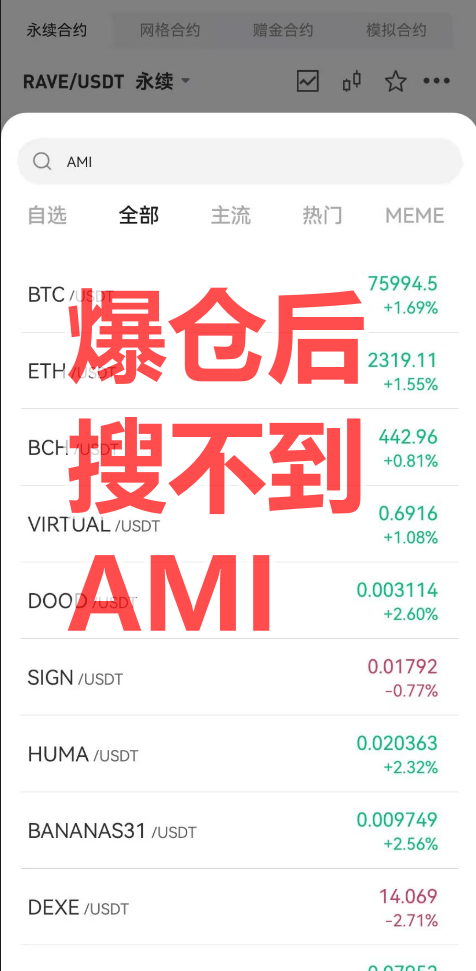Select SIGN/USDT in the list

click(x=240, y=677)
